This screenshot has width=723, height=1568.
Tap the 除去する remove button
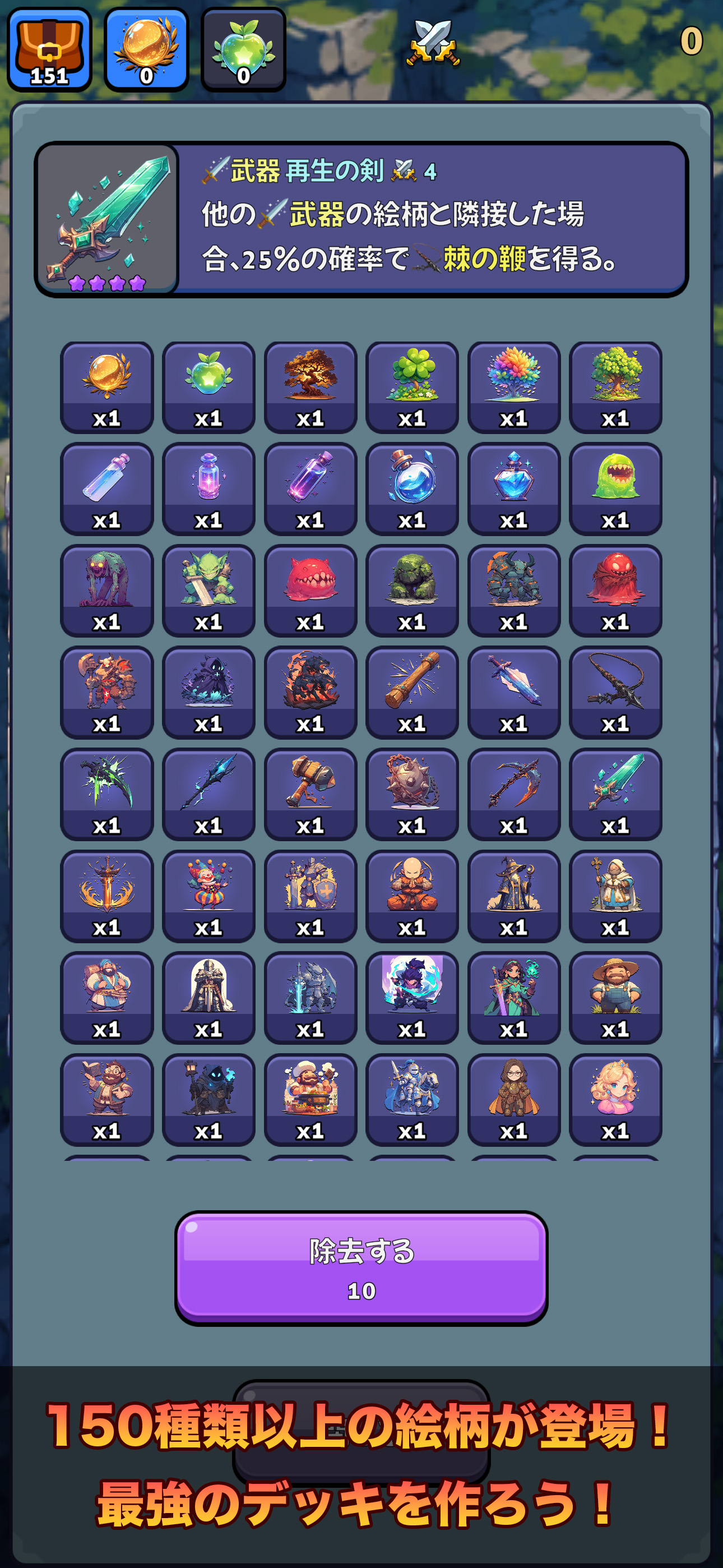361,1267
